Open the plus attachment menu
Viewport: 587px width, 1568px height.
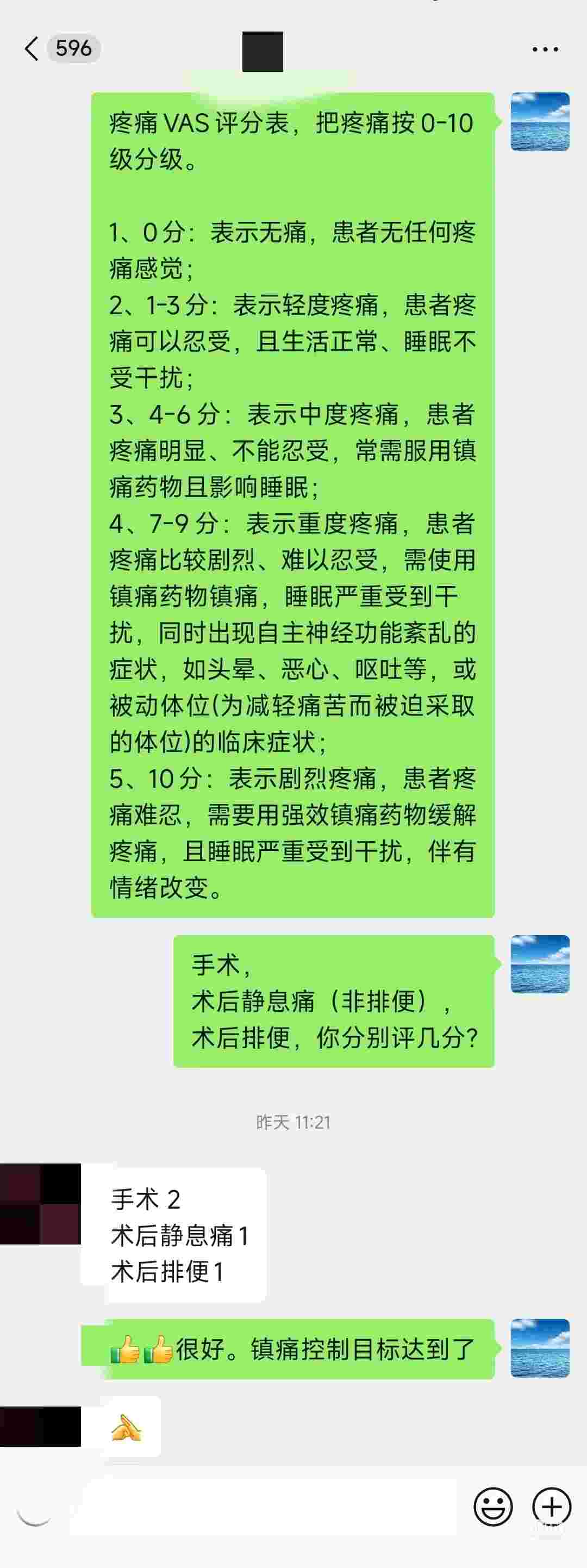551,1507
